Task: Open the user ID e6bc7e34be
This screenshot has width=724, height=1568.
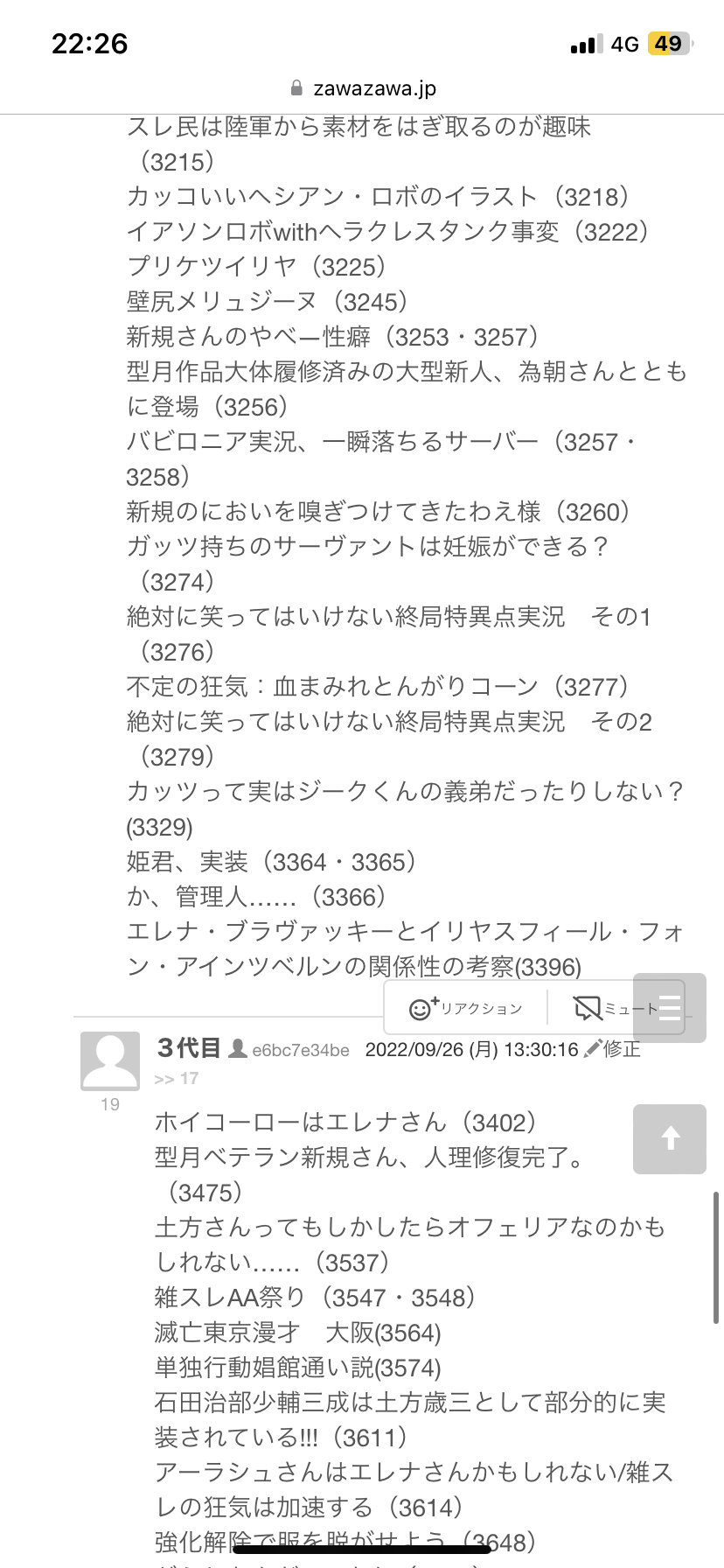Action: [x=300, y=1050]
